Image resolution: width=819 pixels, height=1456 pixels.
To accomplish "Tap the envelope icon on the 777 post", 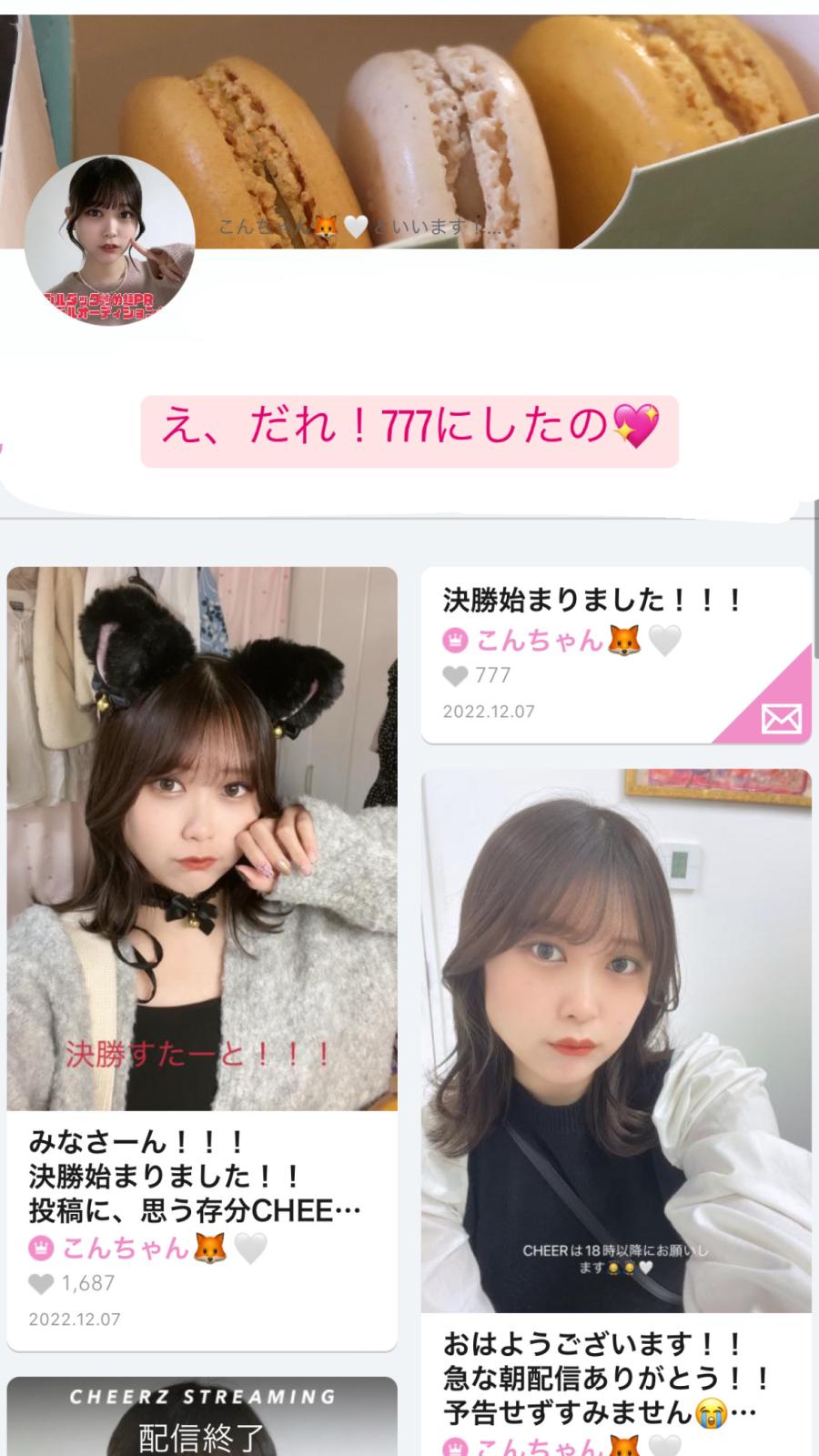I will point(781,718).
